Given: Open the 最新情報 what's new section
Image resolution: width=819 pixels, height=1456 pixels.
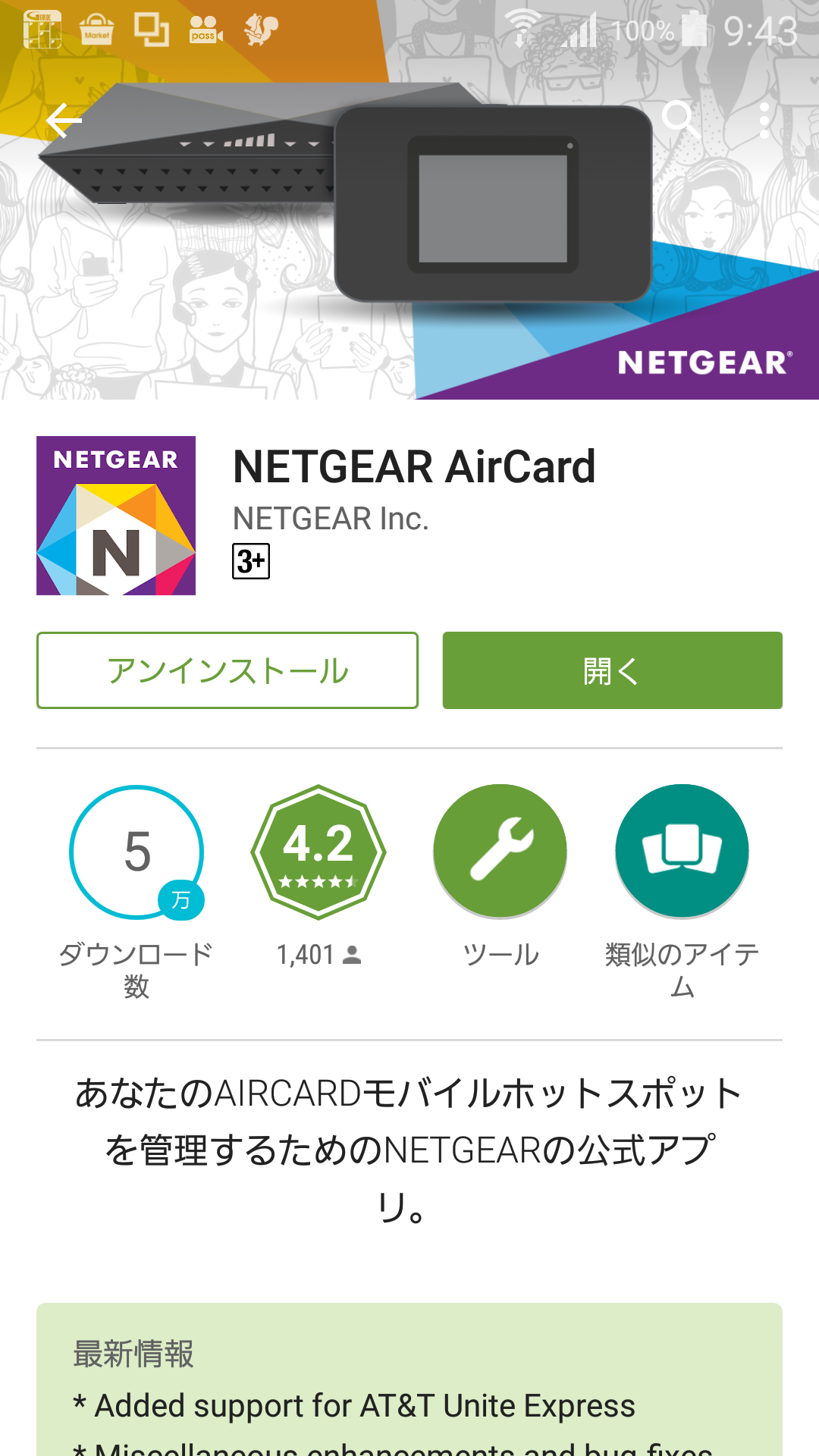Looking at the screenshot, I should (x=409, y=1380).
